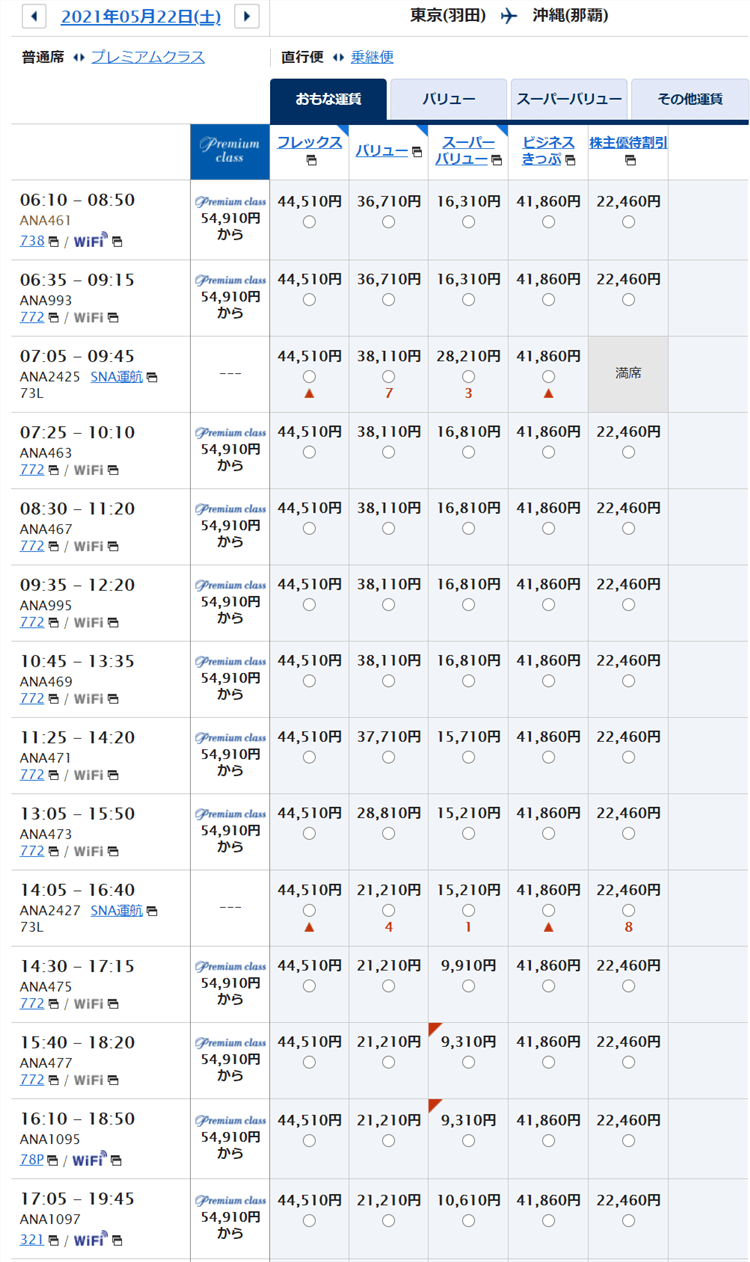
Task: Select 16,310円 super value for ANA993
Action: 468,300
